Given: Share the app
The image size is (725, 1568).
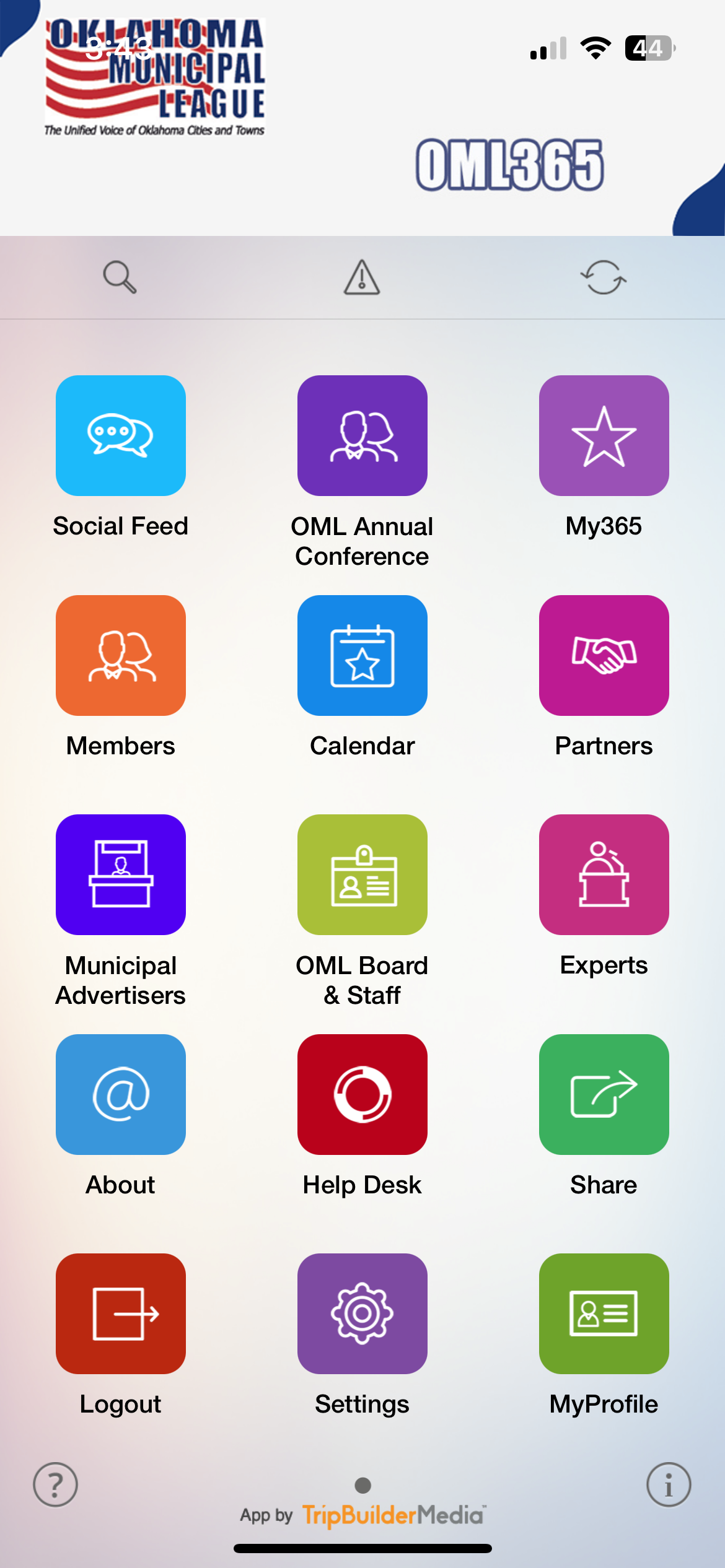Looking at the screenshot, I should coord(604,1094).
